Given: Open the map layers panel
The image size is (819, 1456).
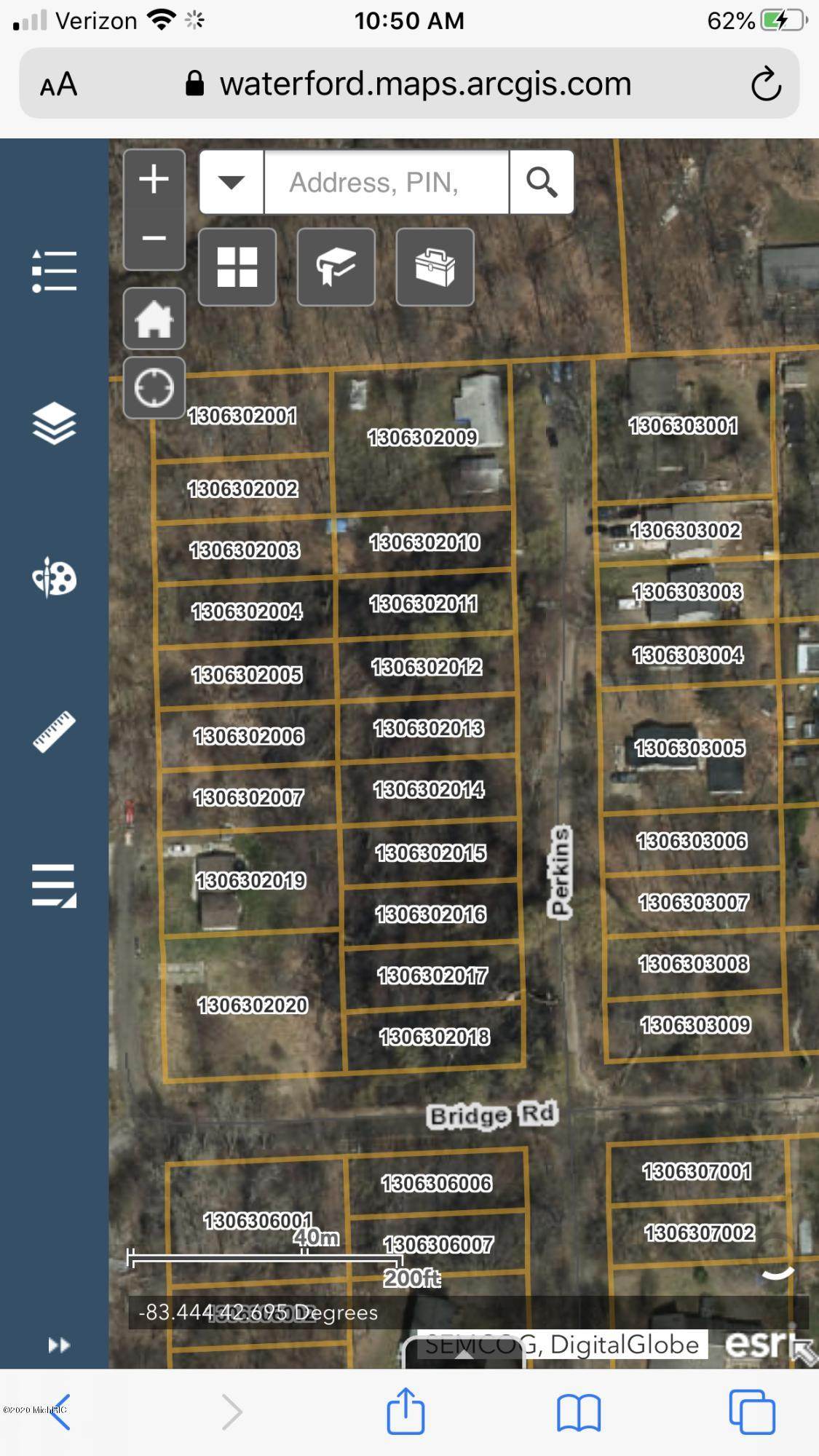Looking at the screenshot, I should click(x=54, y=423).
